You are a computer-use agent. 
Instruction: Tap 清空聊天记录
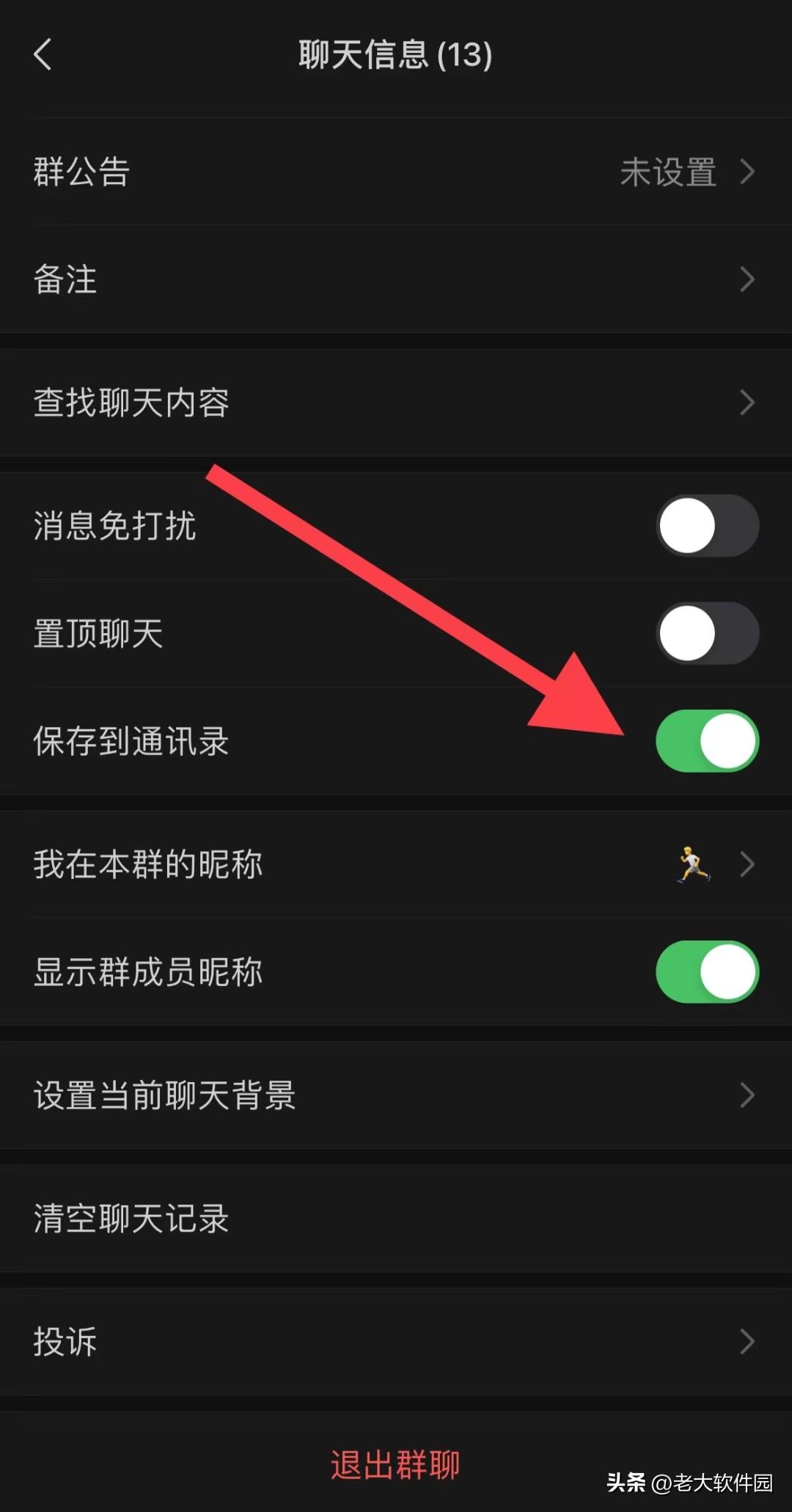click(x=396, y=1218)
